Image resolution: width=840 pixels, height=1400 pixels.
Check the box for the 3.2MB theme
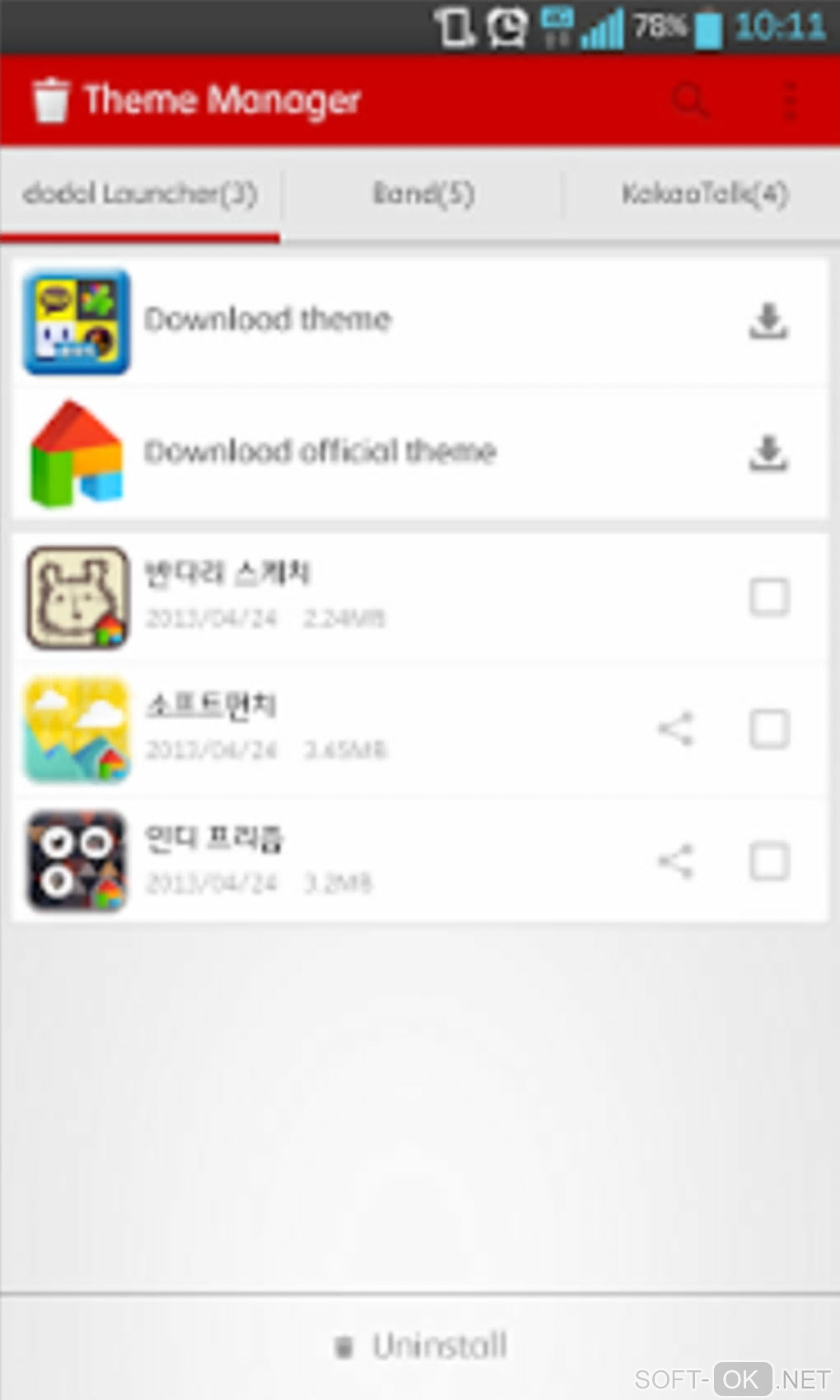coord(769,862)
